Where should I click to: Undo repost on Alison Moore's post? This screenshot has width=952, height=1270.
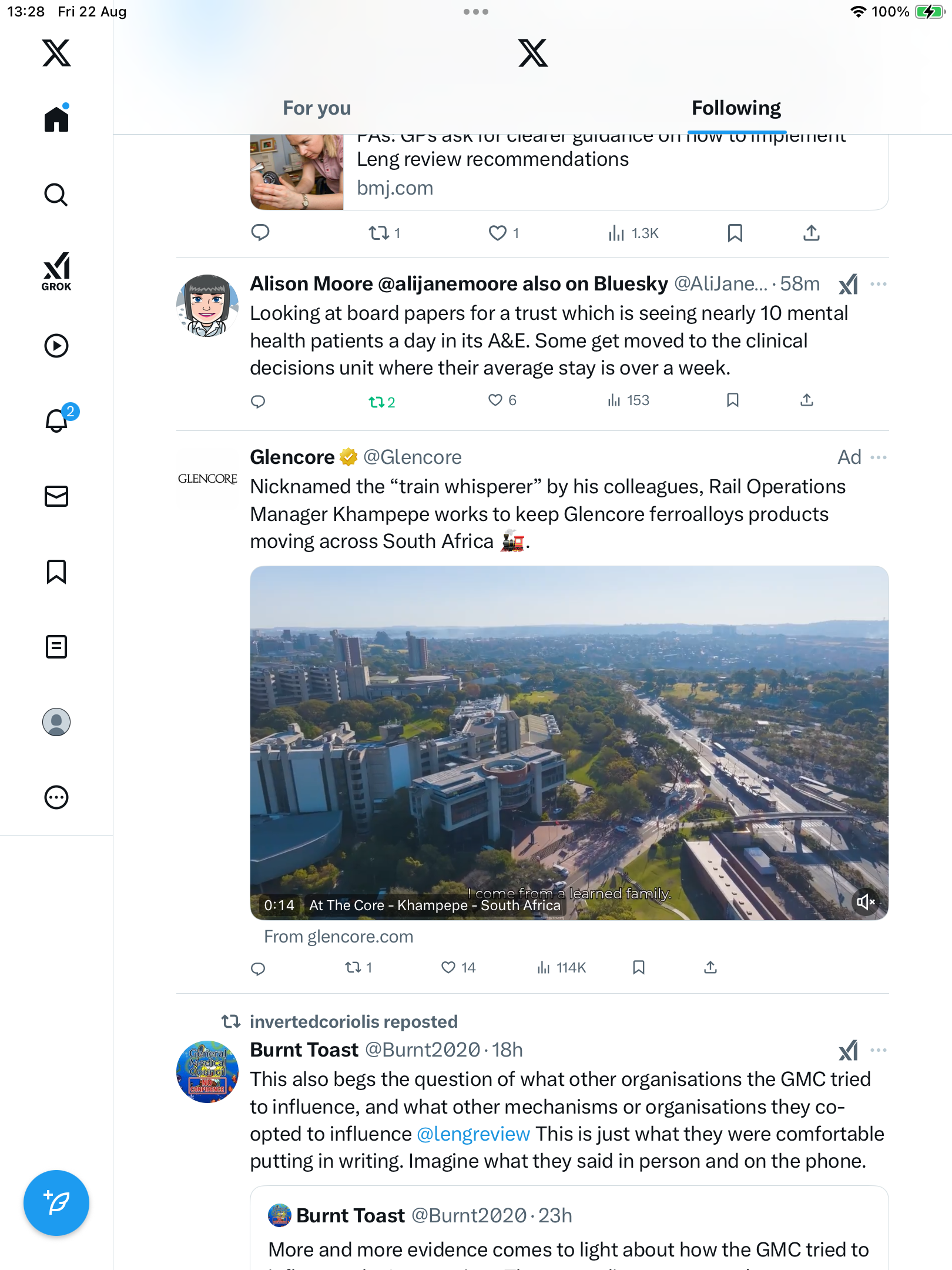click(x=377, y=402)
